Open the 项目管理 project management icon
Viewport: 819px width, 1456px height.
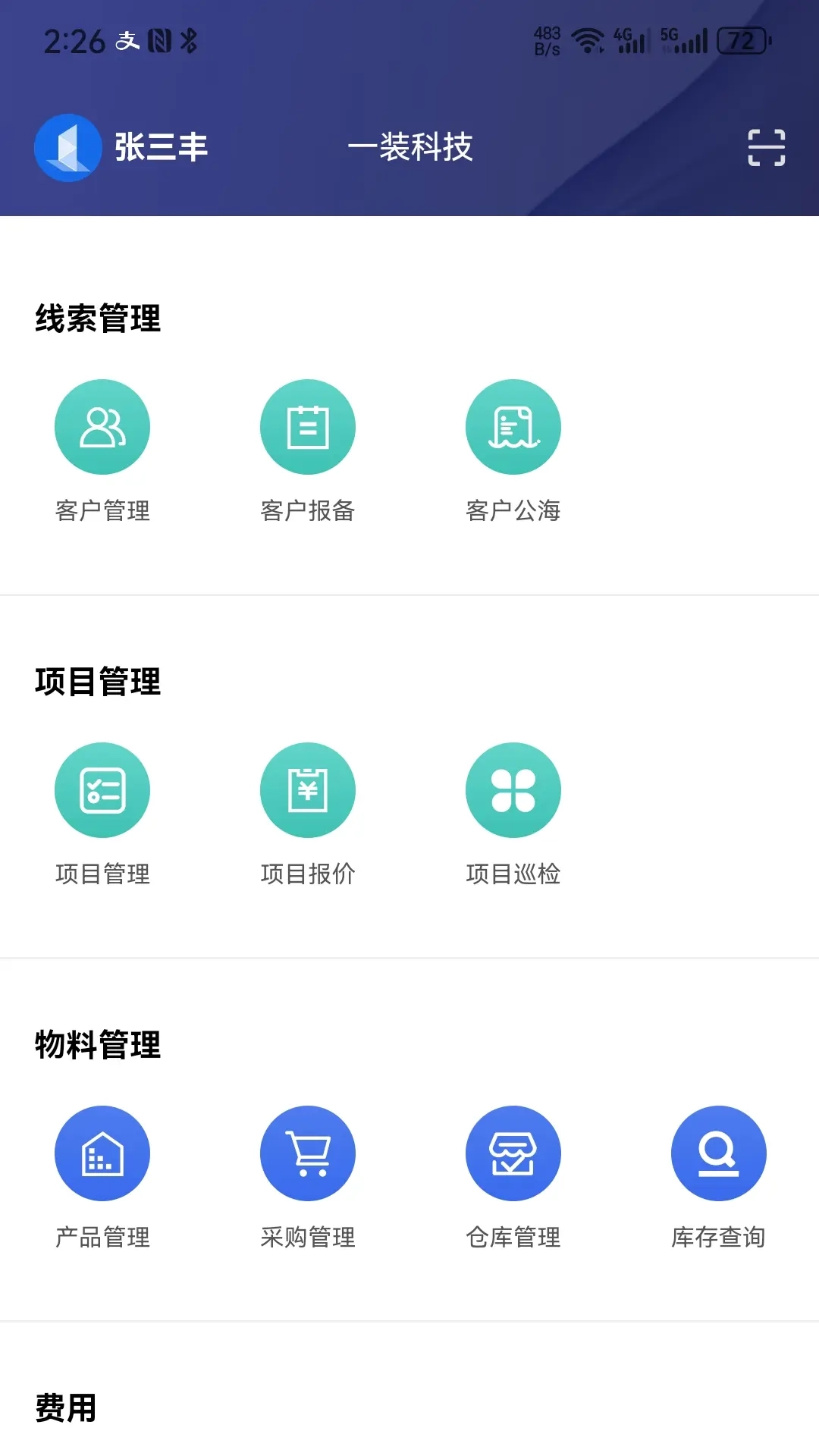(102, 789)
